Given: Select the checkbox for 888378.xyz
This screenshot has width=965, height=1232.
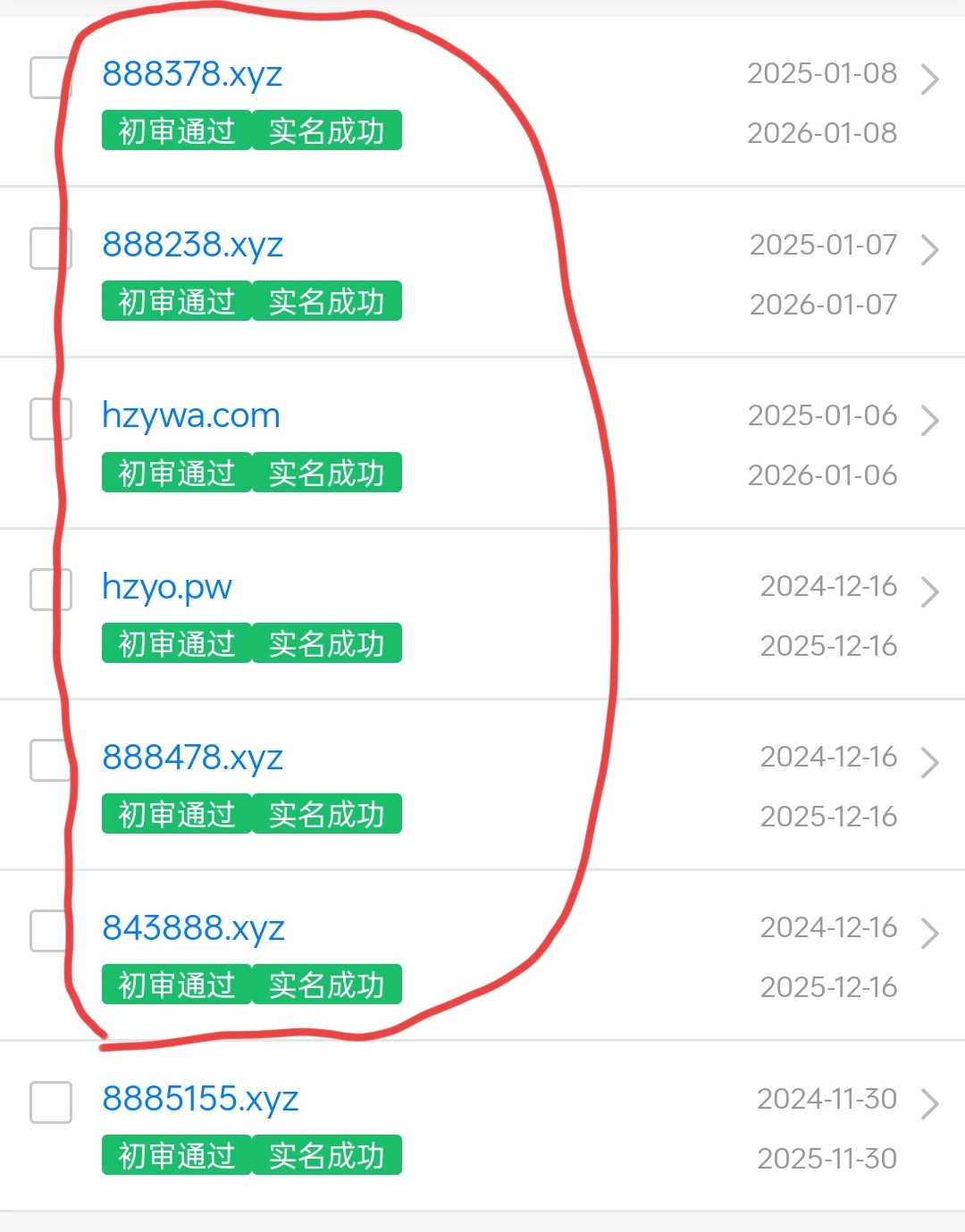Looking at the screenshot, I should (x=51, y=78).
